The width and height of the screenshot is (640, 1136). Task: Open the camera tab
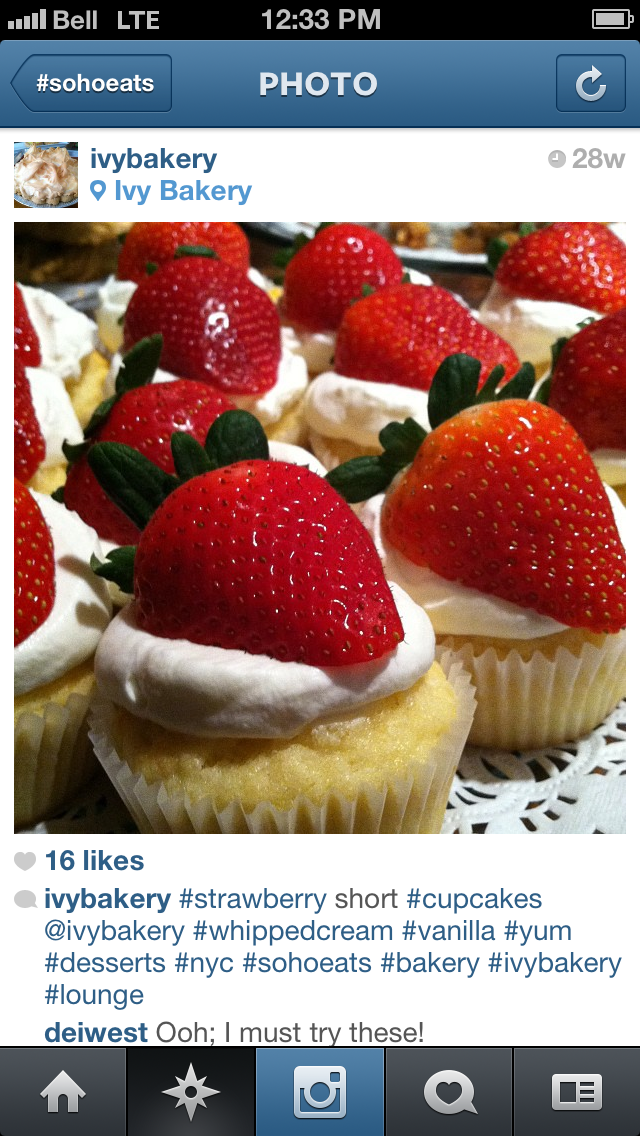pyautogui.click(x=320, y=1092)
